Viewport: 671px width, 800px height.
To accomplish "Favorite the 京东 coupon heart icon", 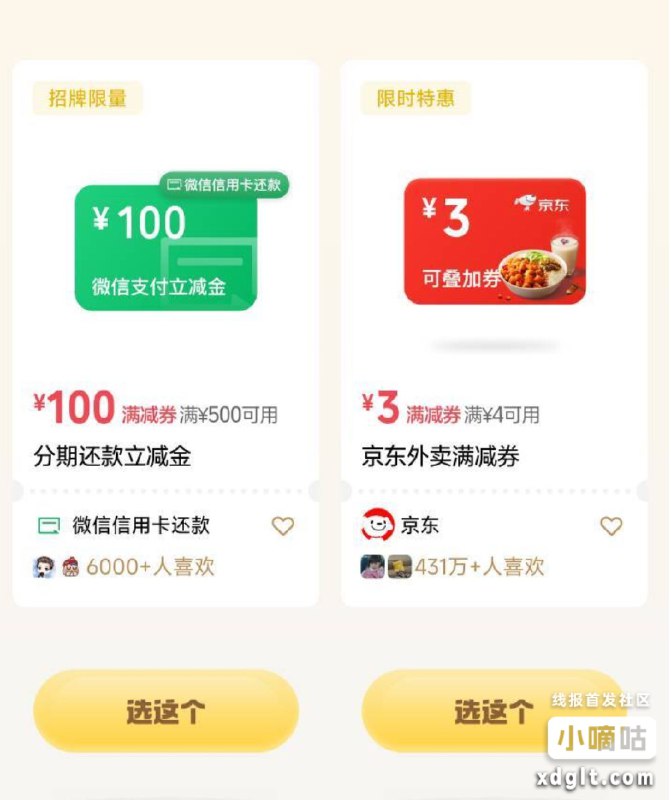I will click(x=611, y=526).
